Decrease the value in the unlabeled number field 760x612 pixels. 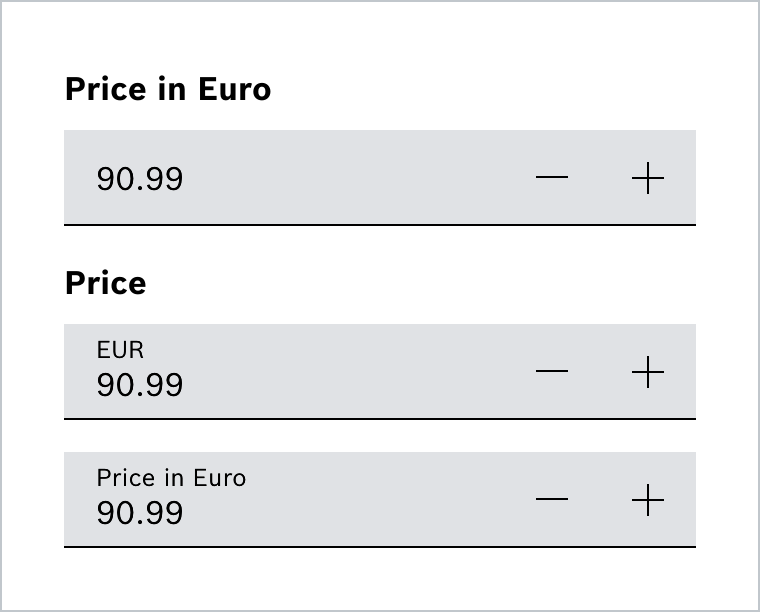coord(552,179)
